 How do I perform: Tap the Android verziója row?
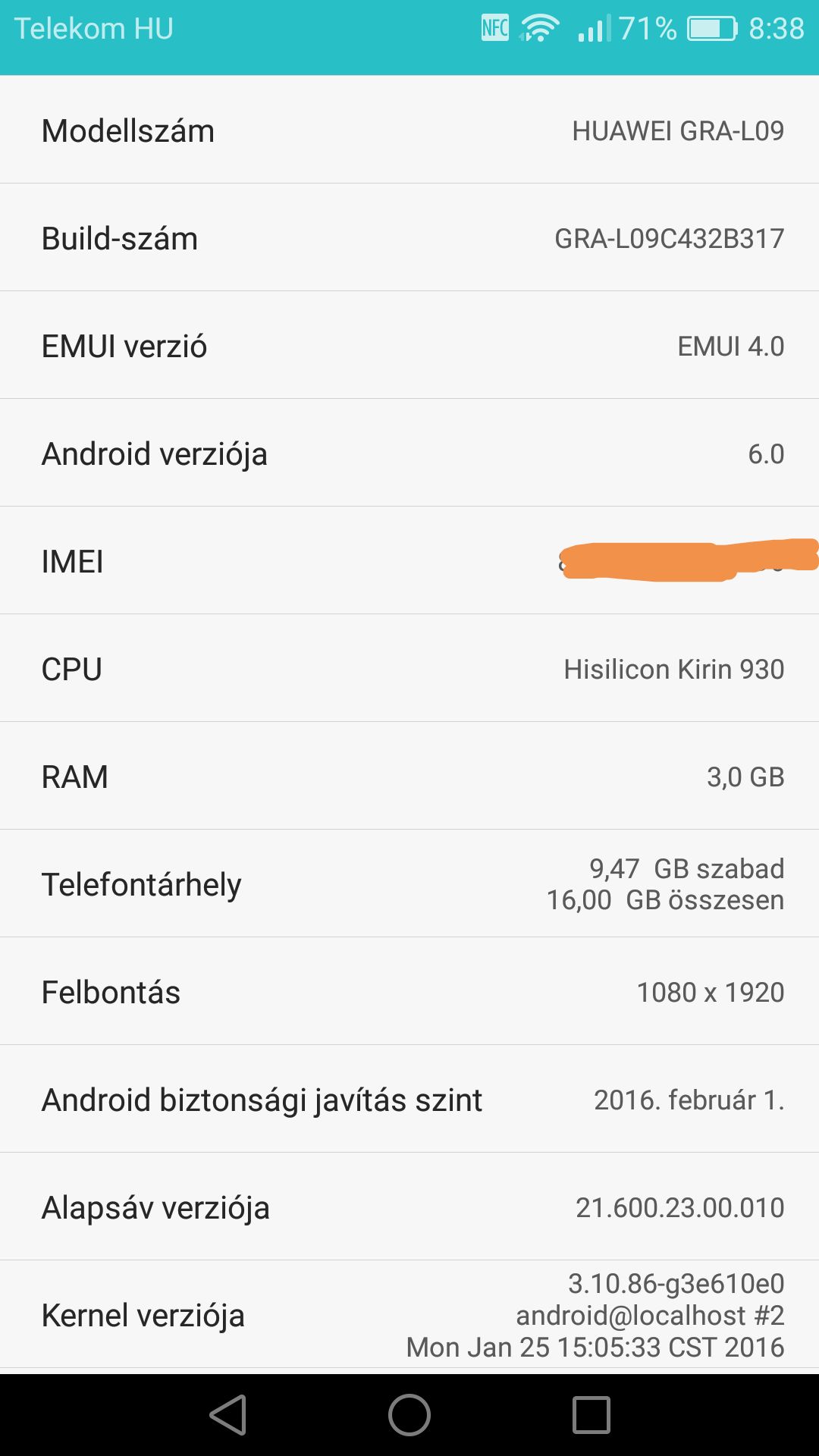409,453
